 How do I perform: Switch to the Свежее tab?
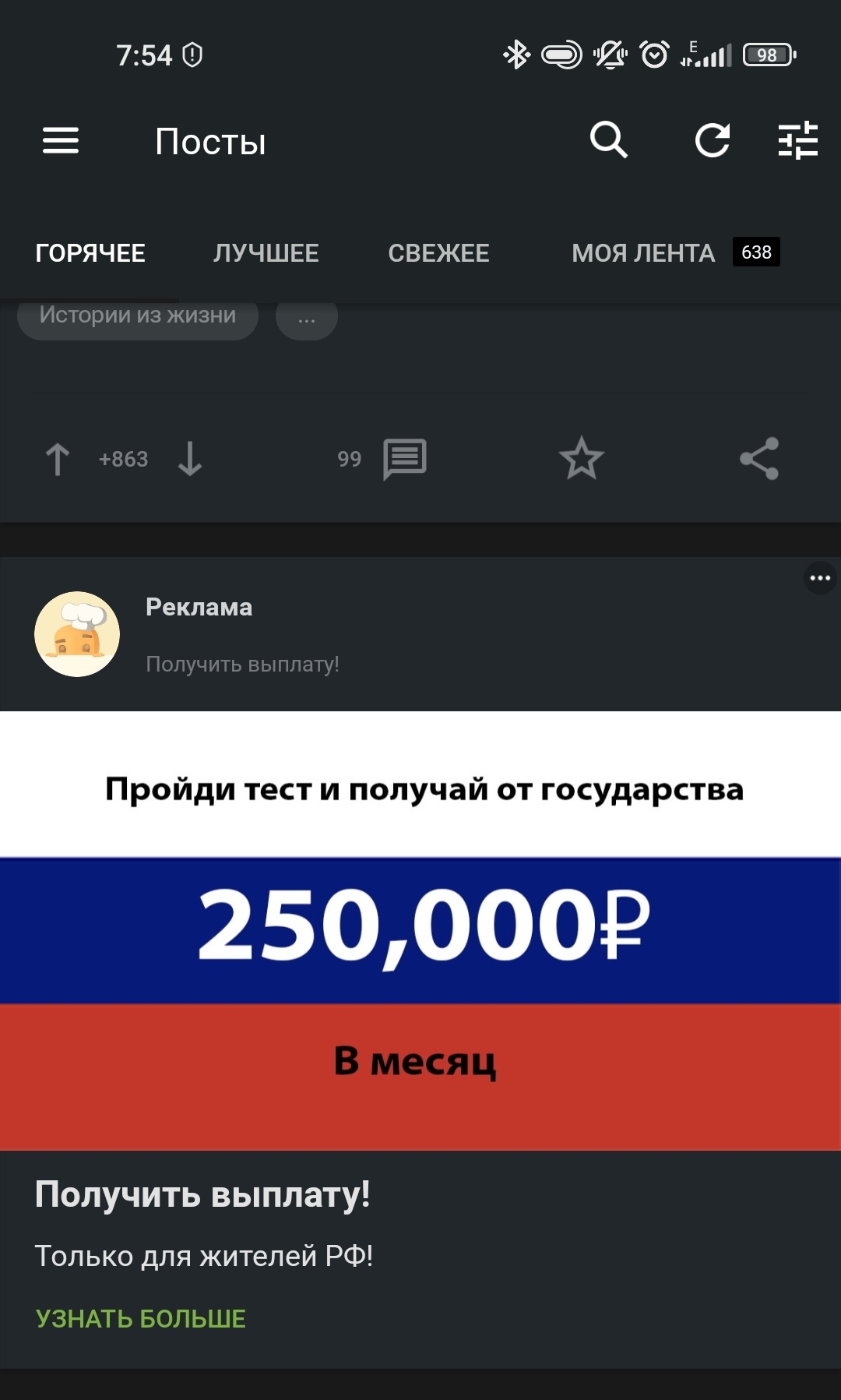(438, 253)
